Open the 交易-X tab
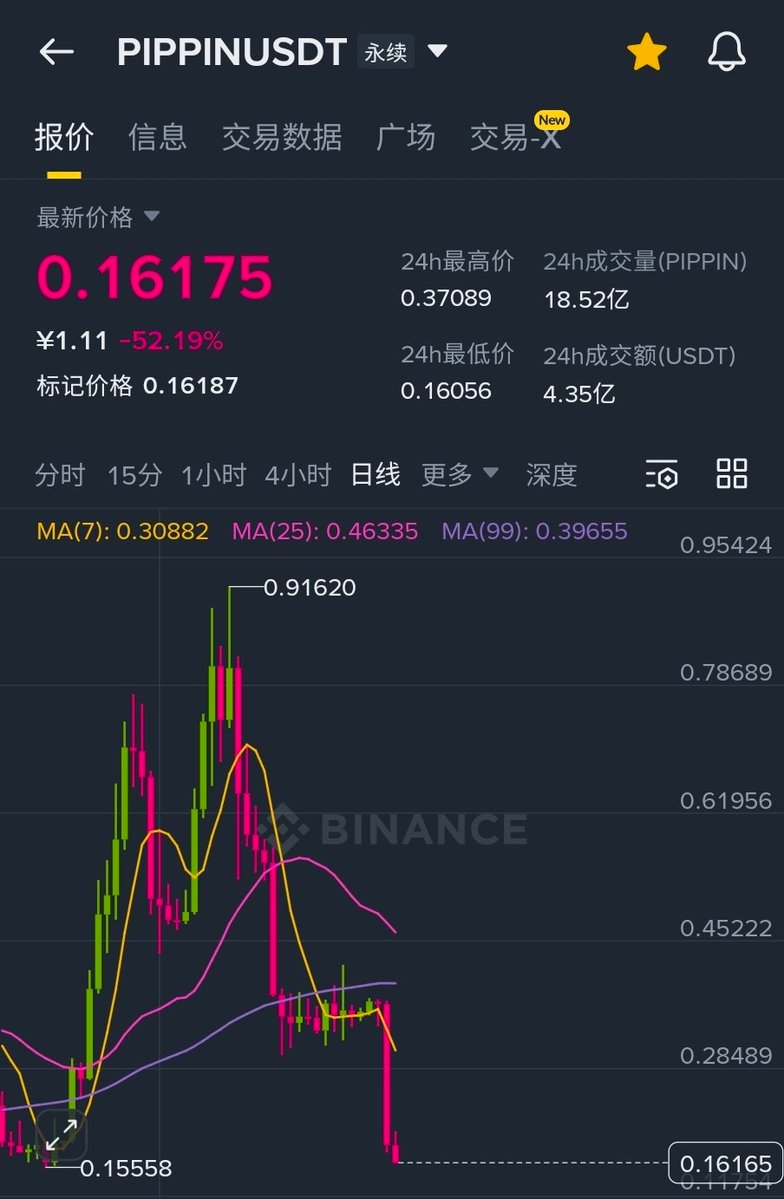The height and width of the screenshot is (1199, 784). tap(516, 137)
